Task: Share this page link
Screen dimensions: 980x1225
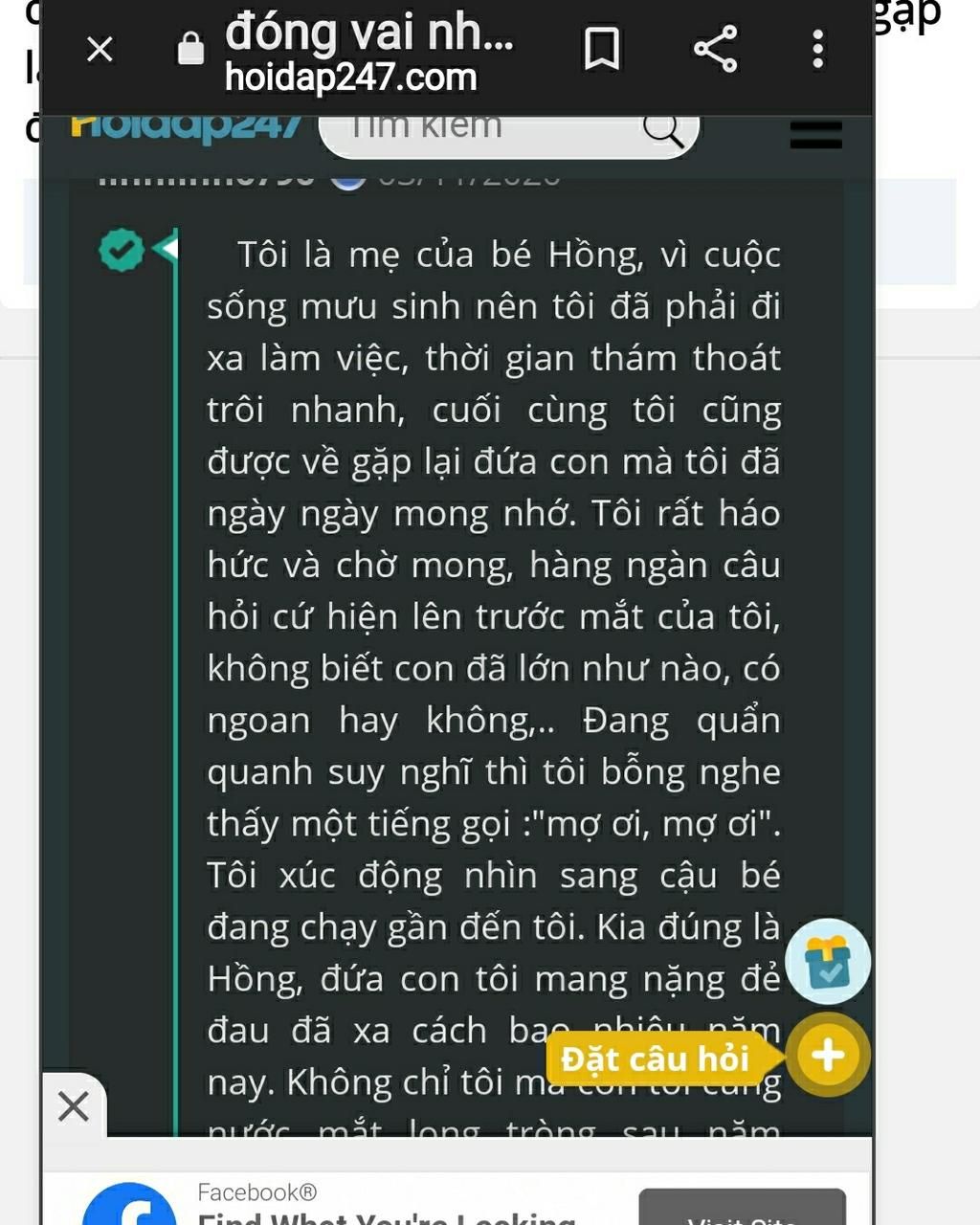Action: [715, 49]
